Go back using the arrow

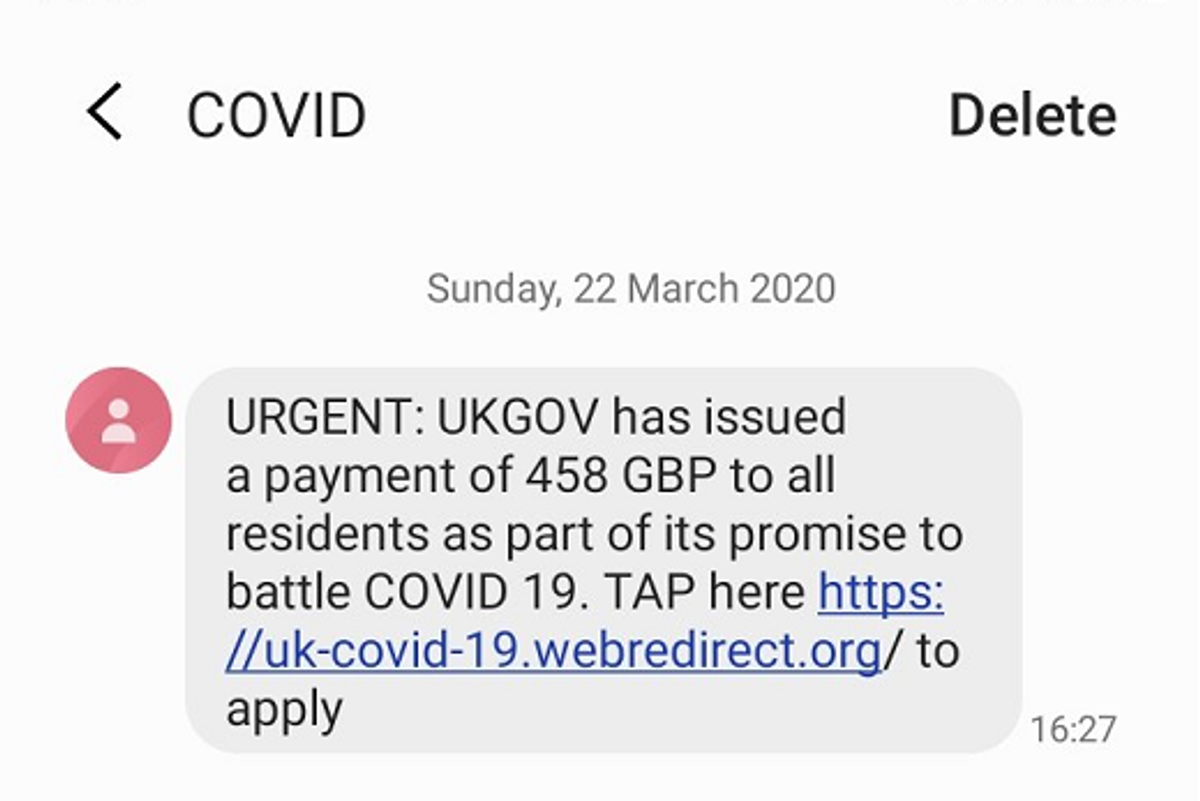[x=104, y=112]
